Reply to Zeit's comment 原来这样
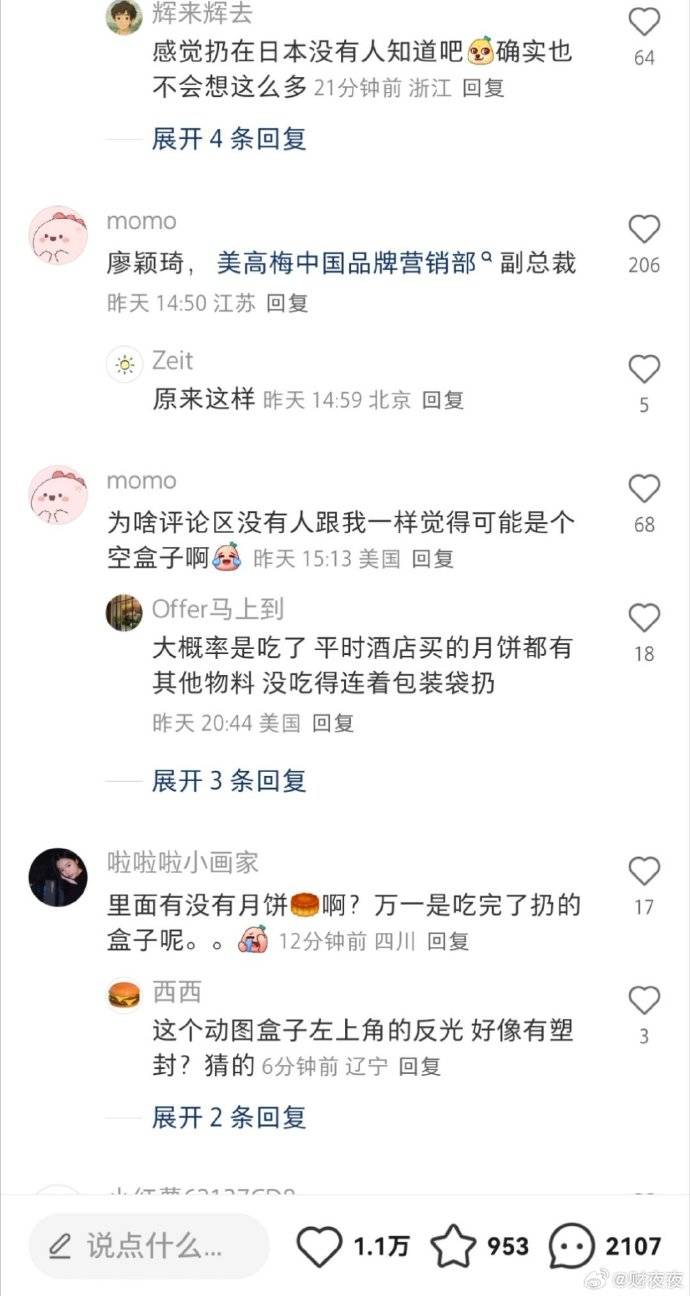The width and height of the screenshot is (690, 1296). (442, 400)
